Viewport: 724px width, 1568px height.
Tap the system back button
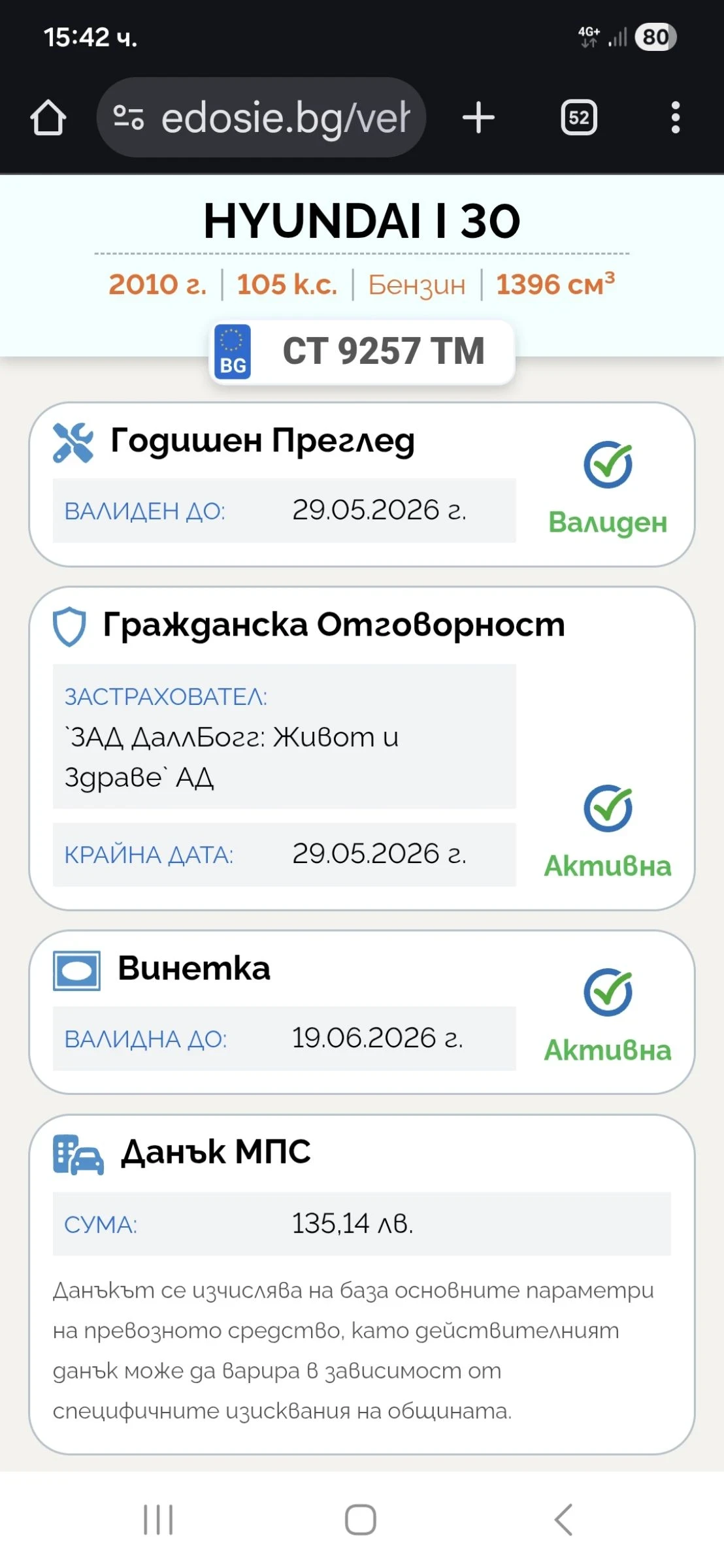point(563,1519)
